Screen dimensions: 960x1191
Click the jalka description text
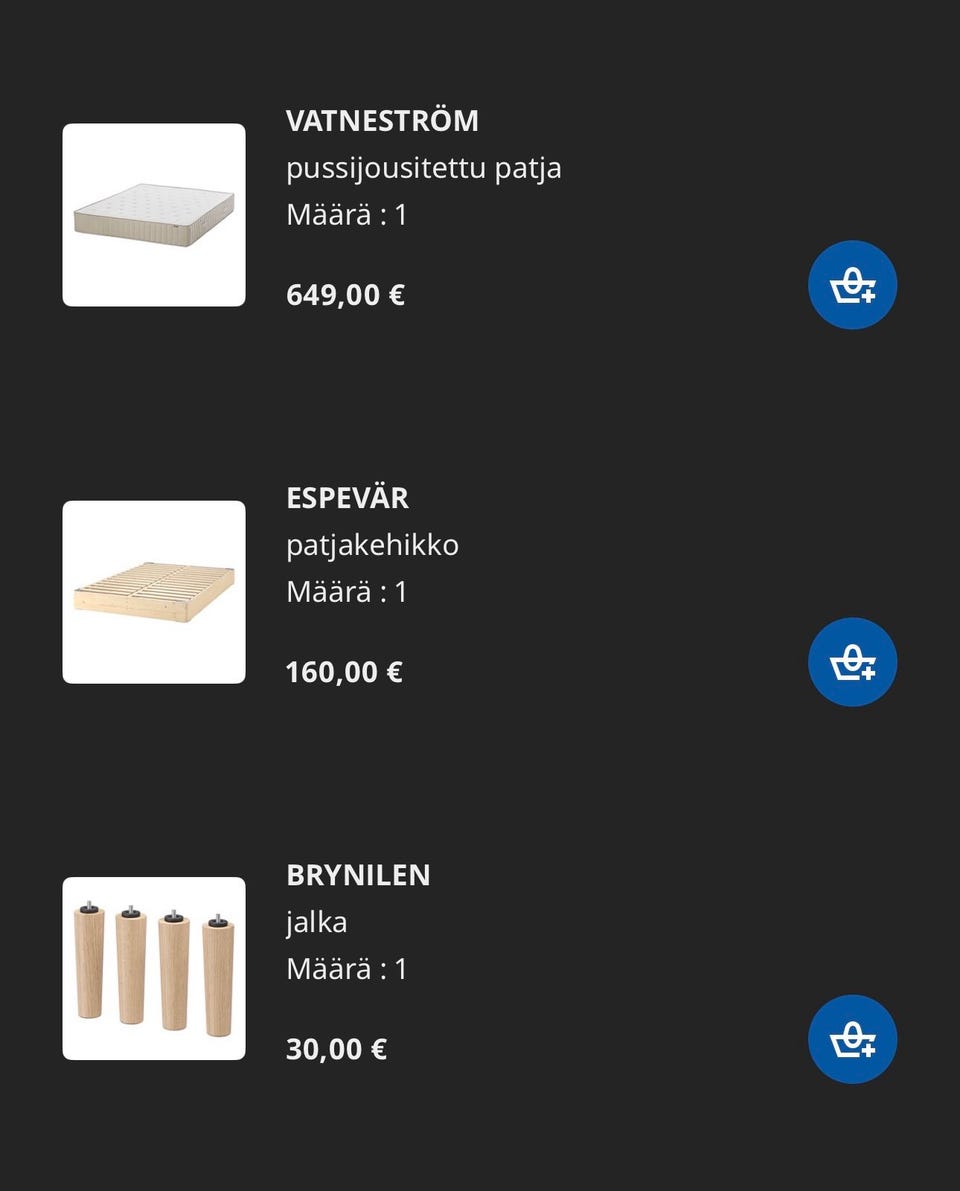click(x=316, y=921)
